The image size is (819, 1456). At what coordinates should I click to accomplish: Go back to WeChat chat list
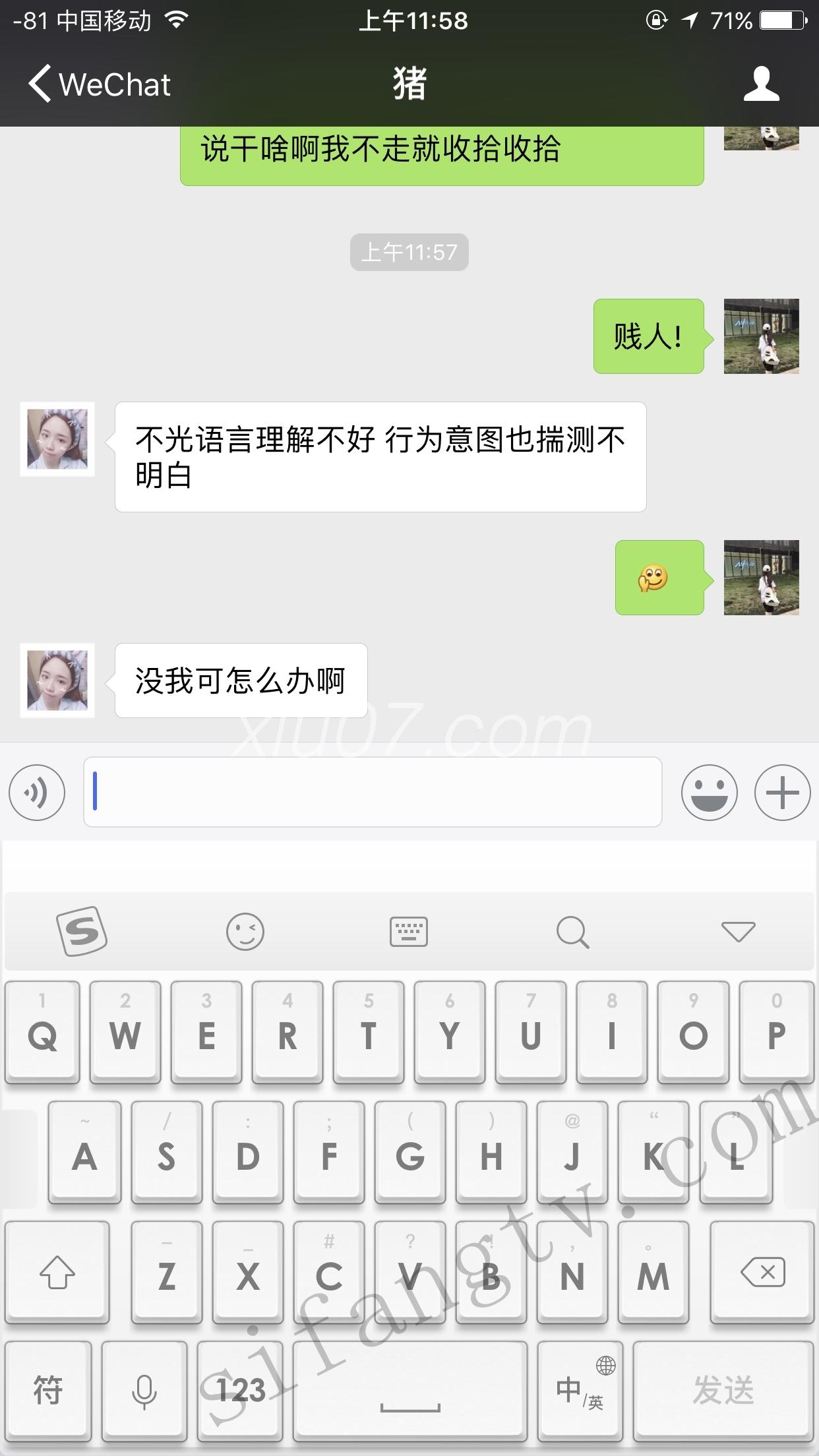coord(99,84)
